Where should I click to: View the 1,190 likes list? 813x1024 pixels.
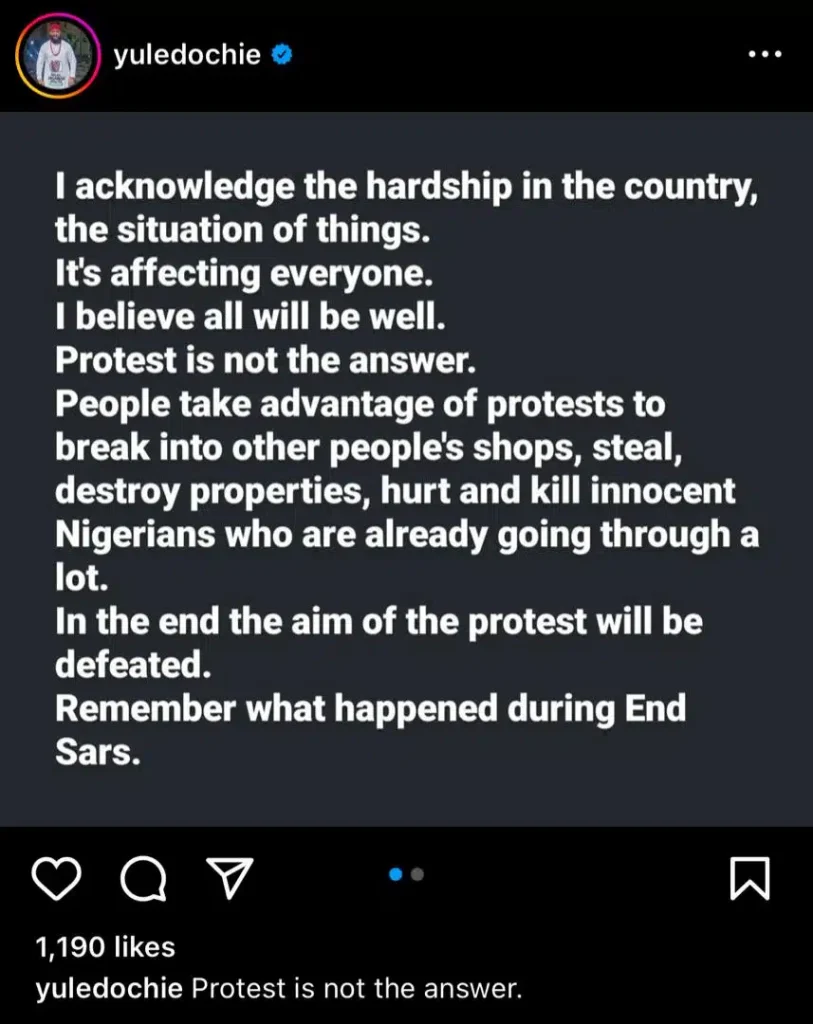click(x=105, y=946)
